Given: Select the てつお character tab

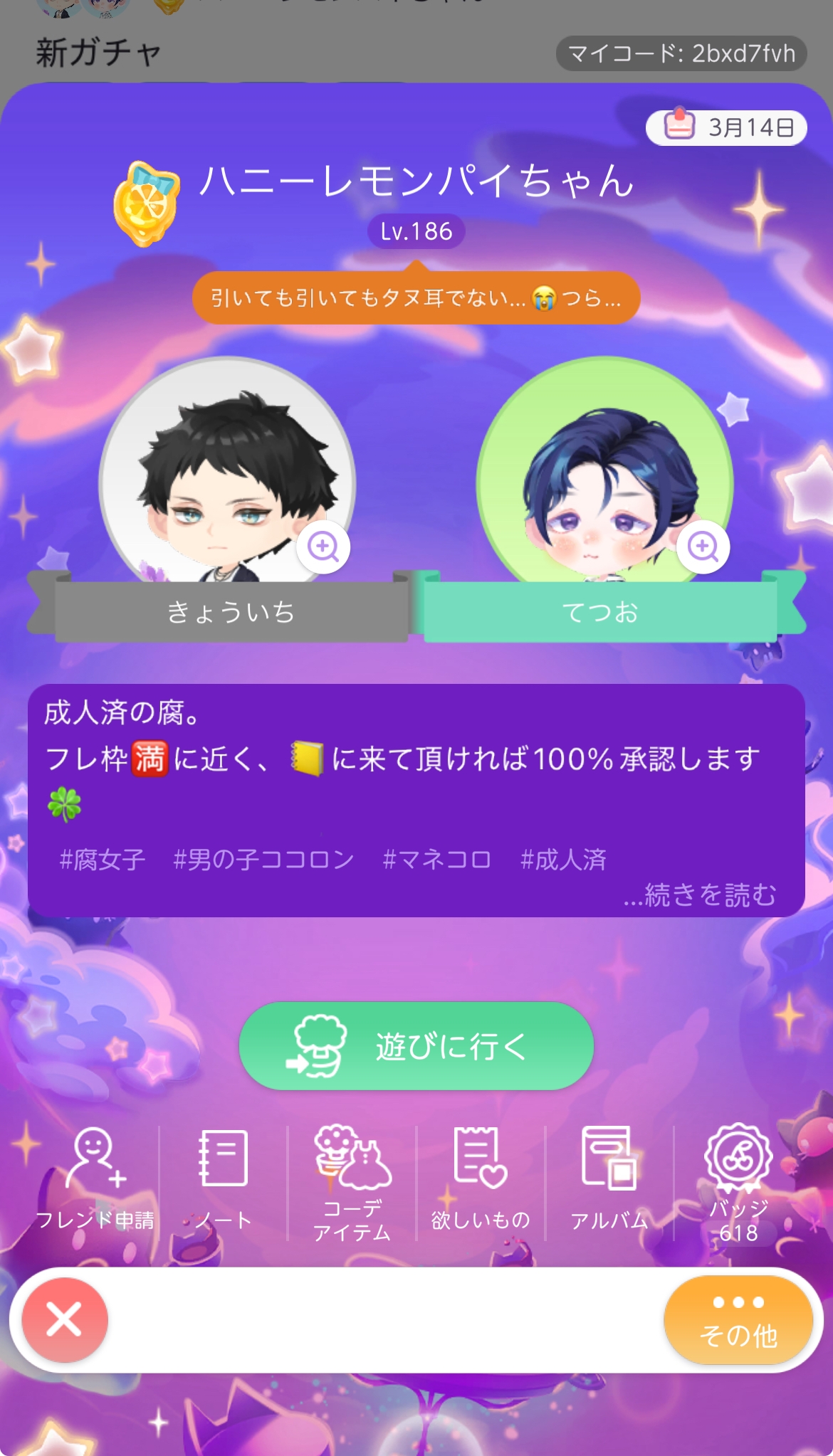Looking at the screenshot, I should click(x=600, y=612).
